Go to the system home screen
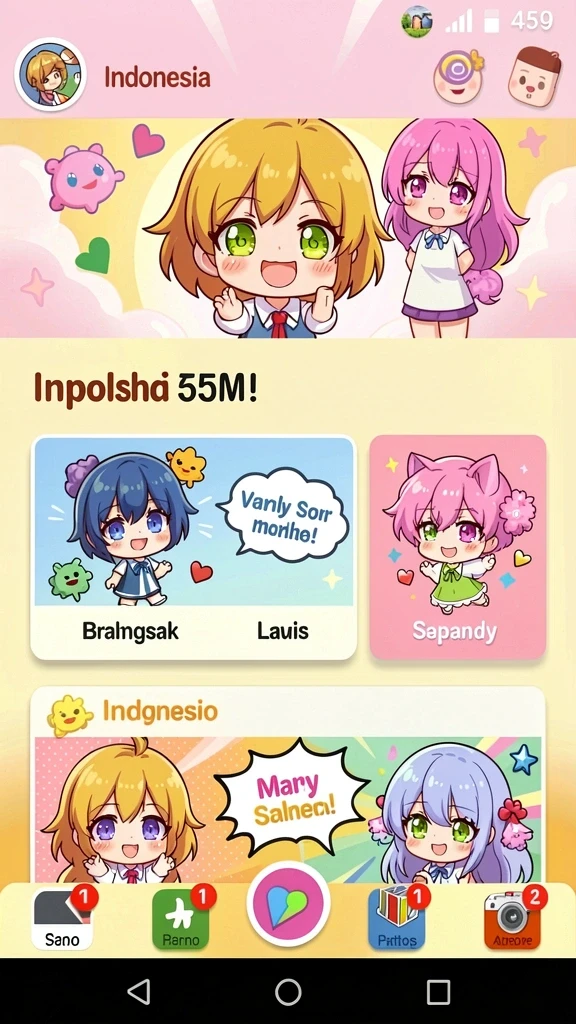576x1024 pixels. pyautogui.click(x=288, y=991)
